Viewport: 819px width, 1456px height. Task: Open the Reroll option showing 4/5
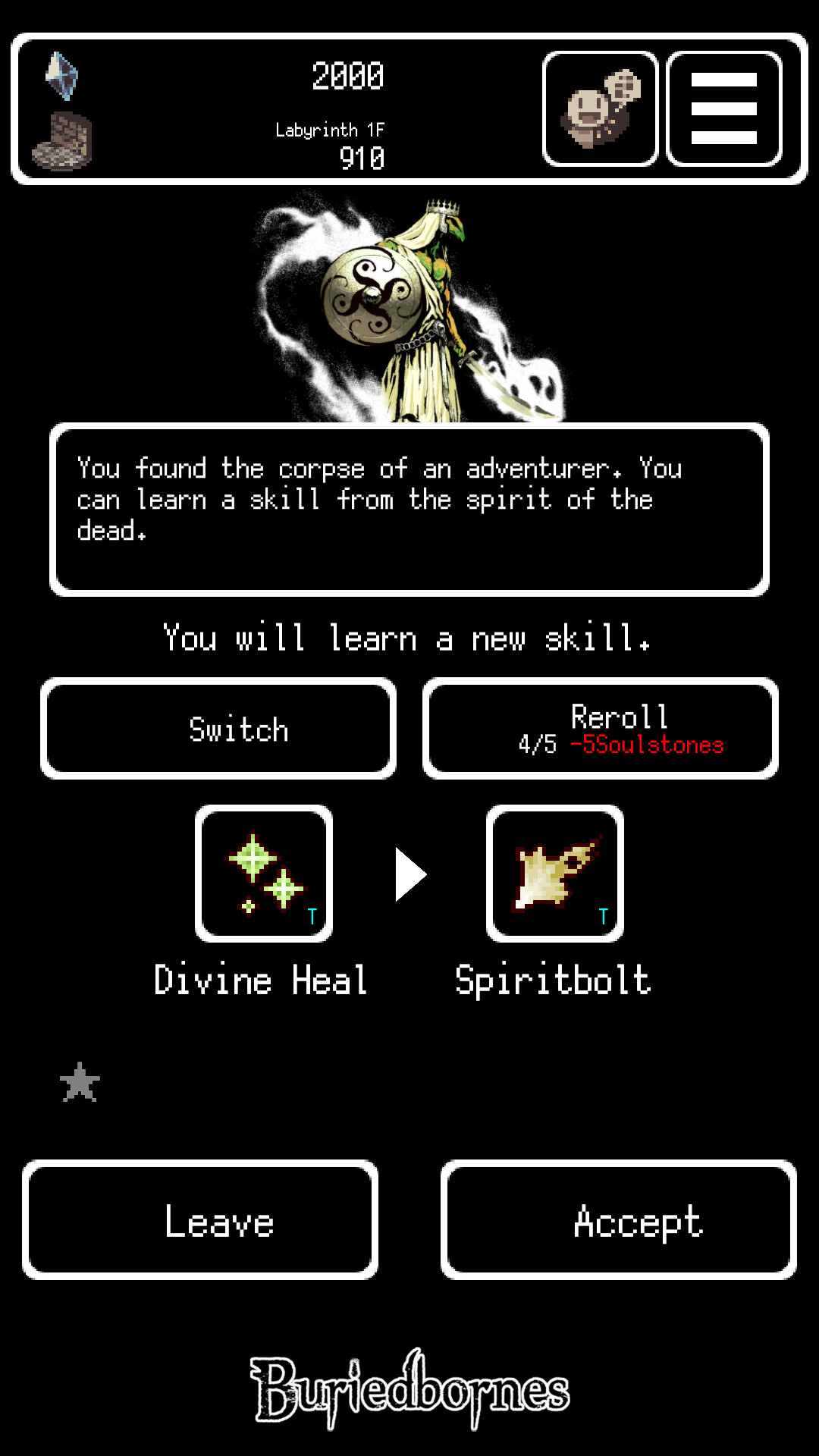(601, 728)
